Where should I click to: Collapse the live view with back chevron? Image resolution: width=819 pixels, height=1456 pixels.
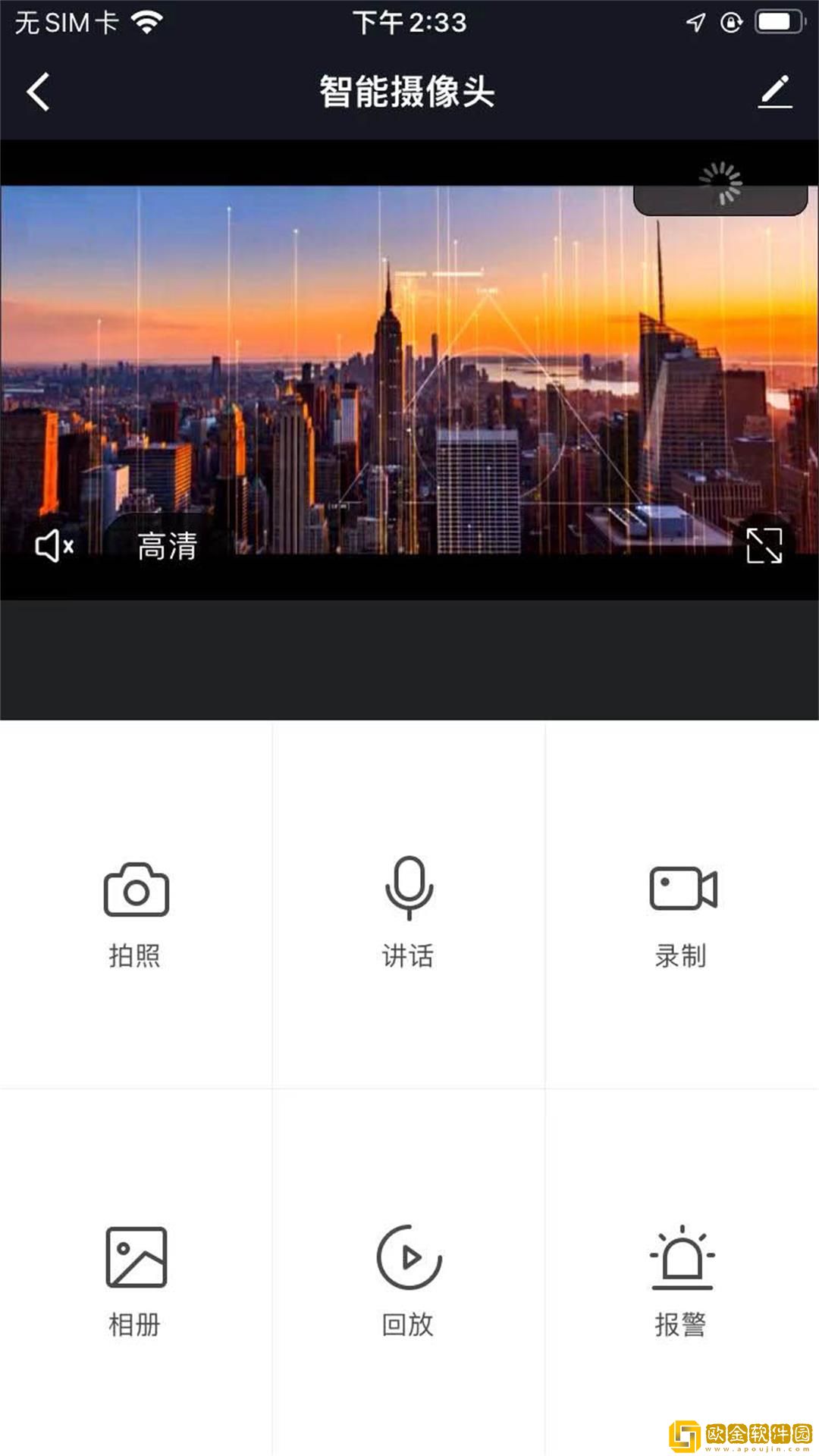38,93
